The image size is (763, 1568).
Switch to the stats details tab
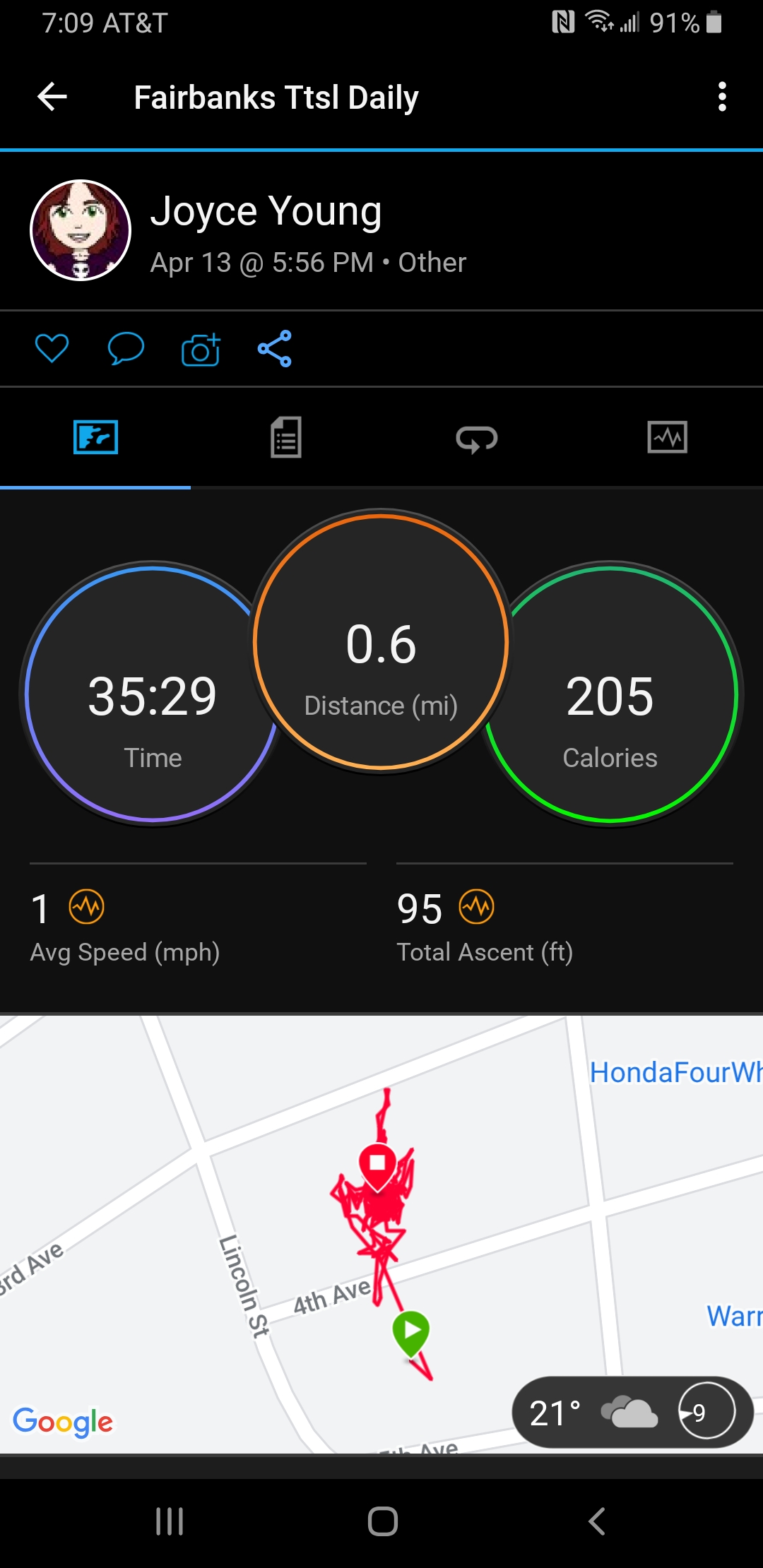click(x=286, y=437)
